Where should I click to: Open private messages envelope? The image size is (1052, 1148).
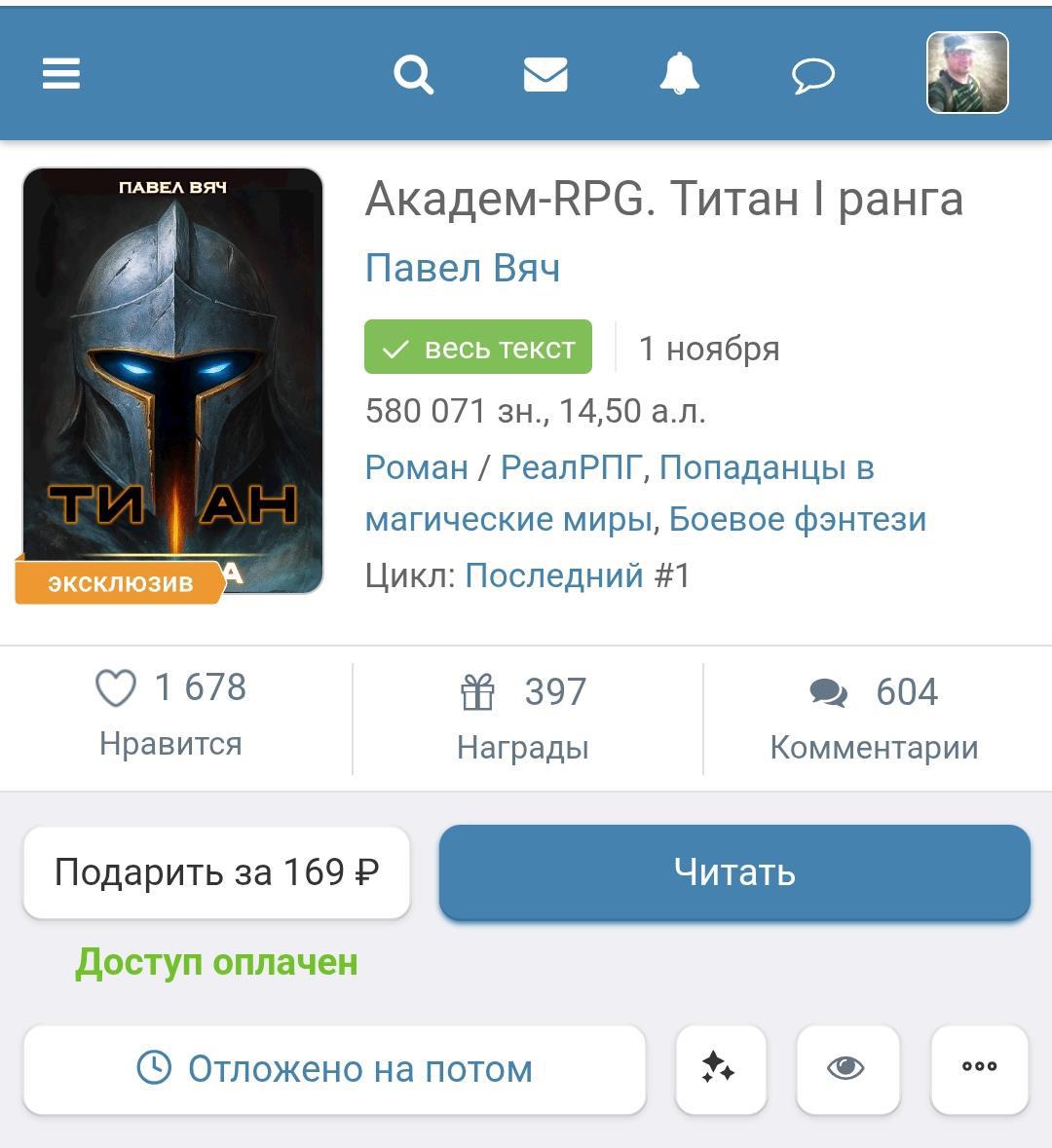coord(545,74)
